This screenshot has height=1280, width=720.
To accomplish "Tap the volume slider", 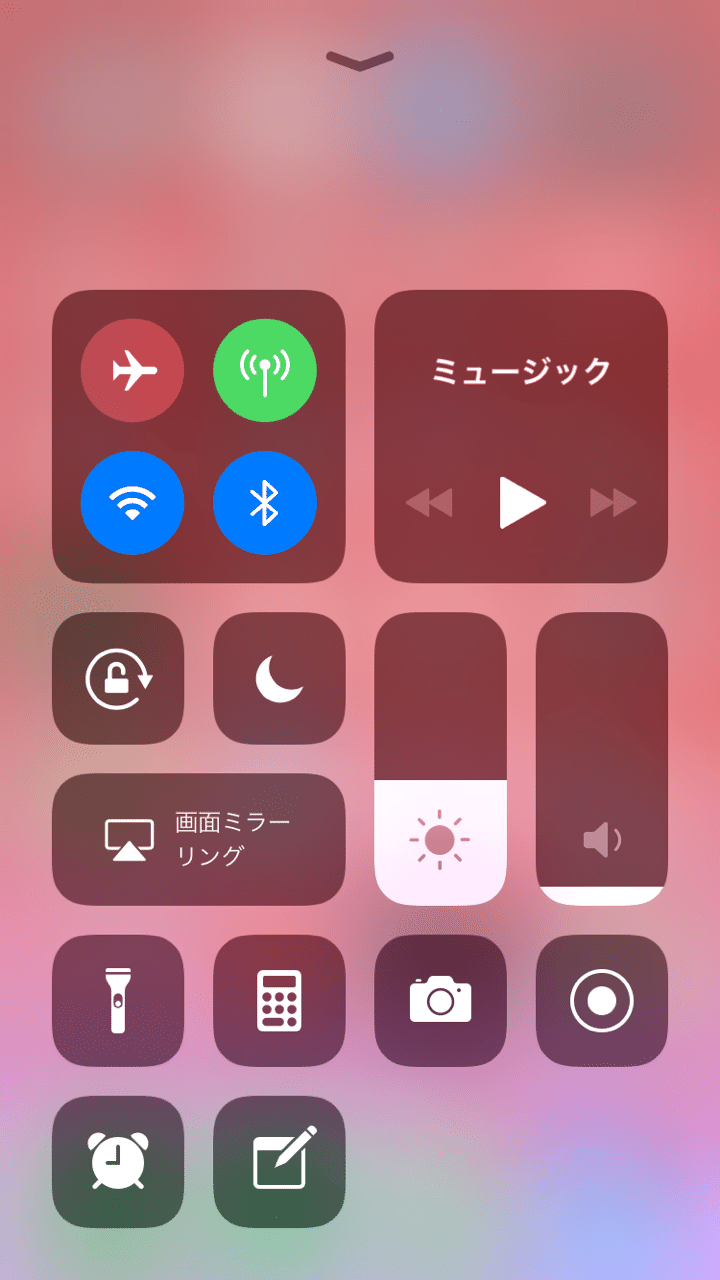I will (602, 758).
